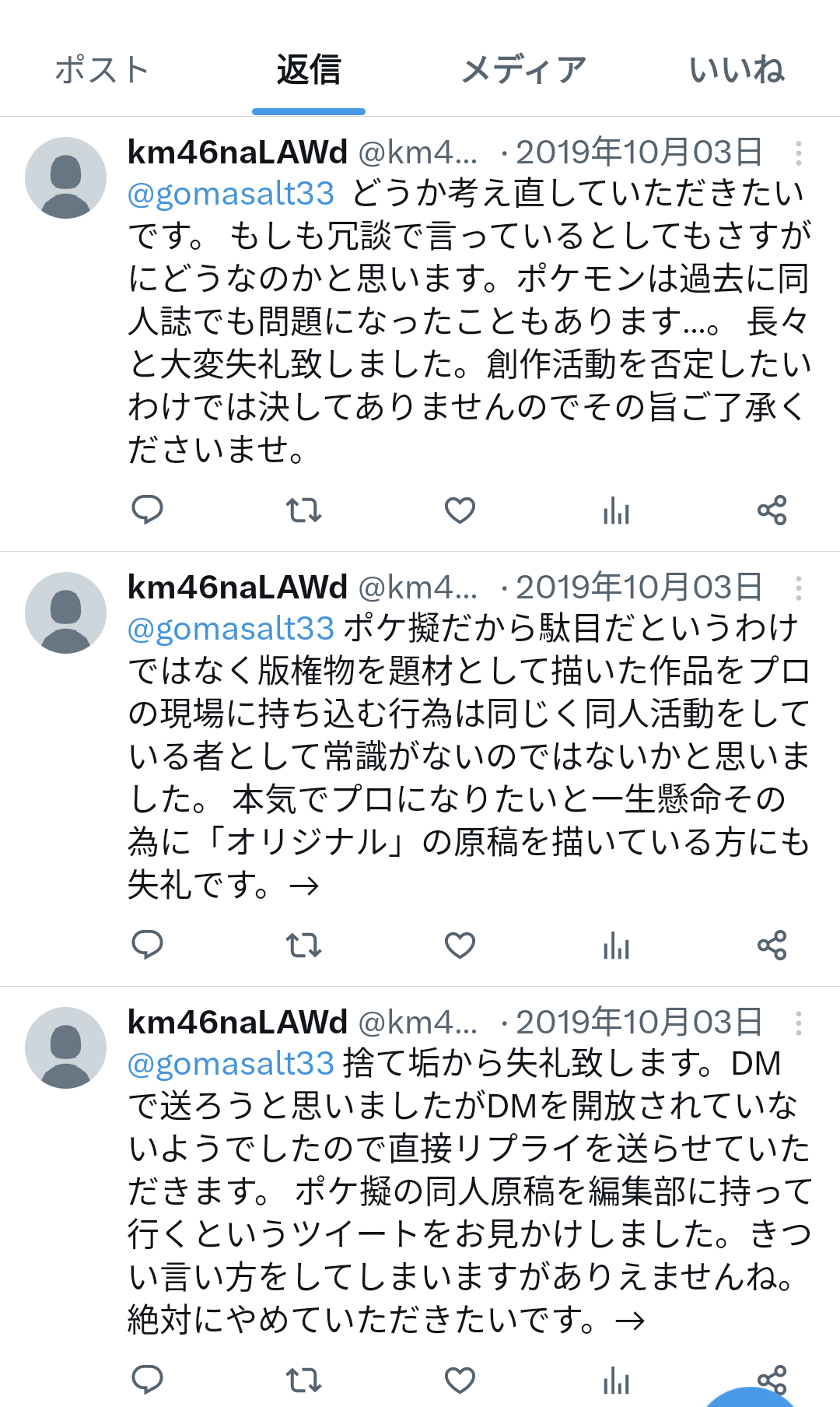The image size is (840, 1407).
Task: Like the ポケ擬だから駄目 reply
Action: (460, 945)
